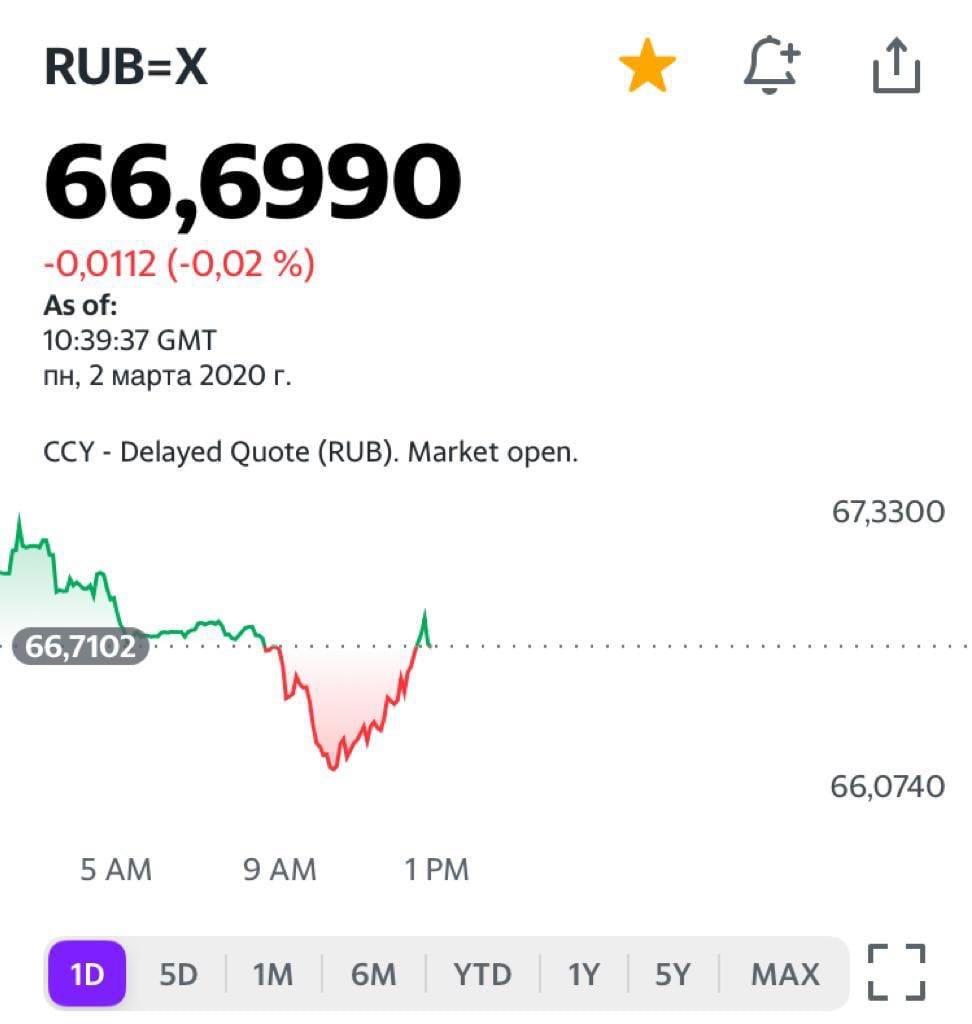This screenshot has height=1024, width=972.
Task: Share the RUB=X quote
Action: (x=895, y=67)
